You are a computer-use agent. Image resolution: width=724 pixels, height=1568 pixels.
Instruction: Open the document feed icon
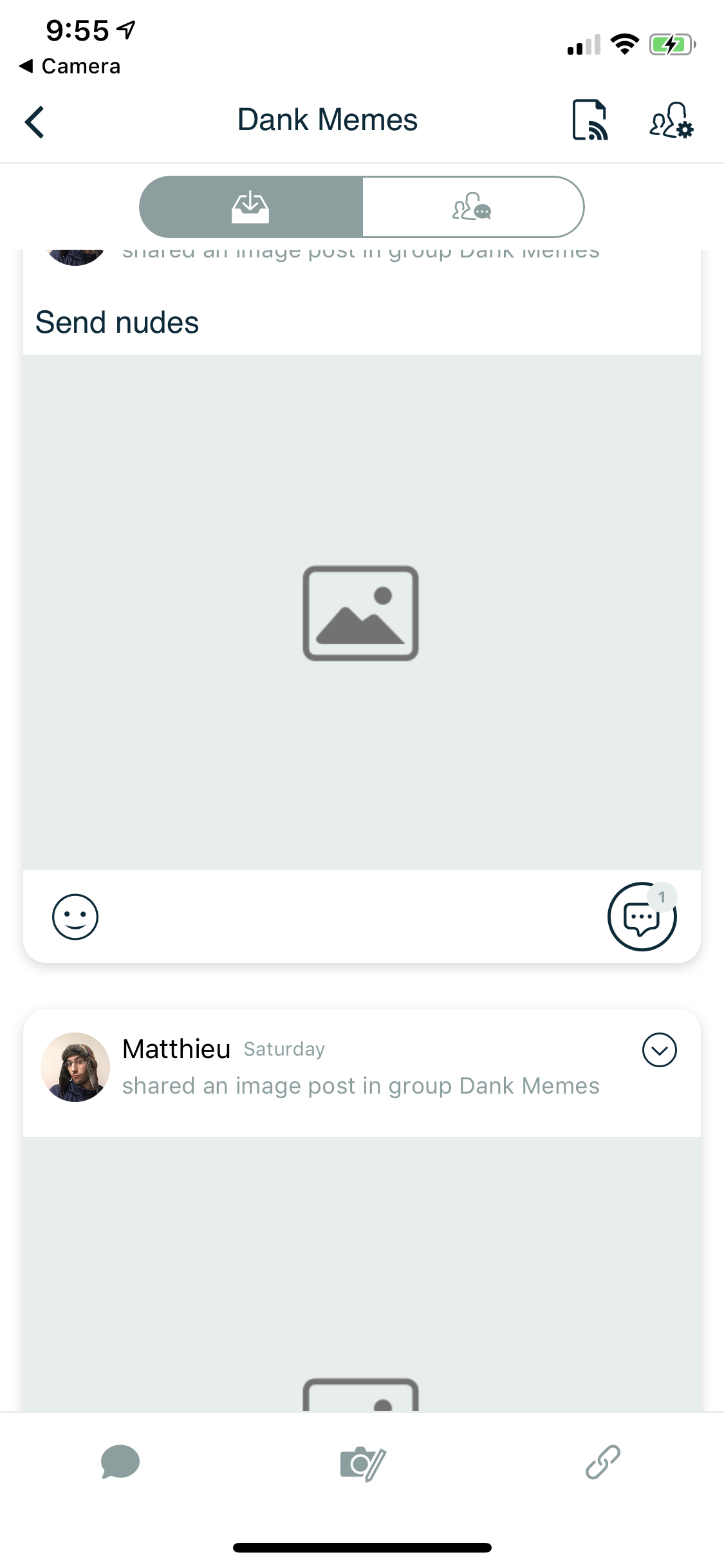[590, 120]
